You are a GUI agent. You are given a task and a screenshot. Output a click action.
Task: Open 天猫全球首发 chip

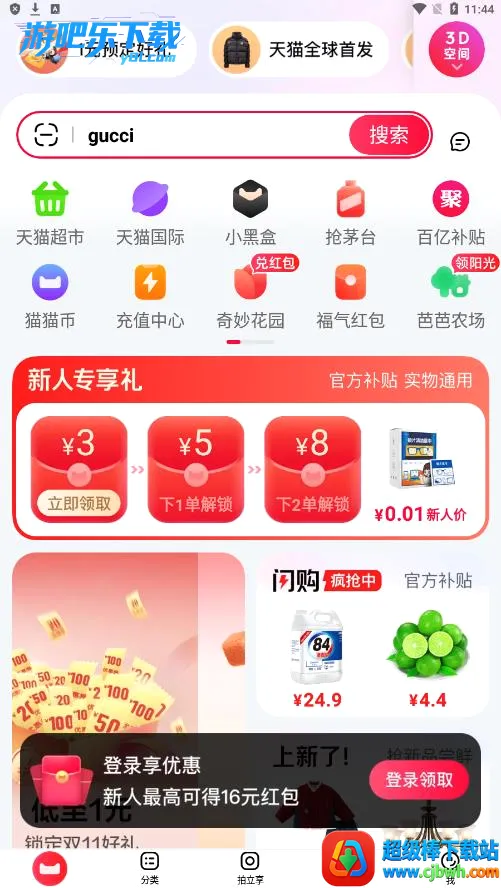299,50
